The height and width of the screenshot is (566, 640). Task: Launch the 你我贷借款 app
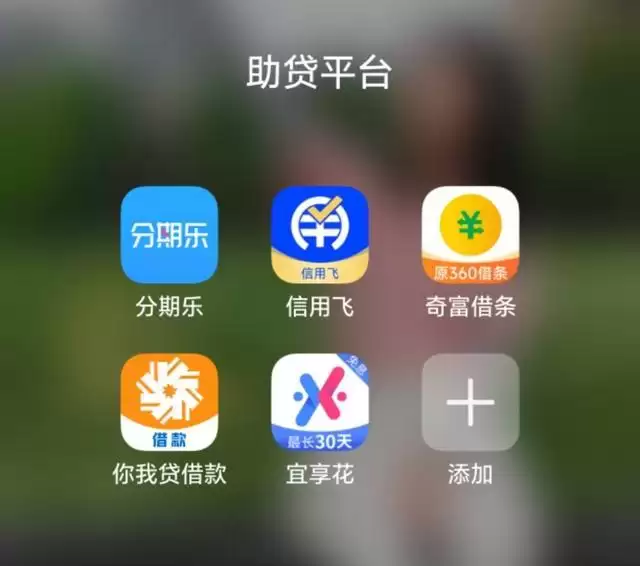pos(169,402)
